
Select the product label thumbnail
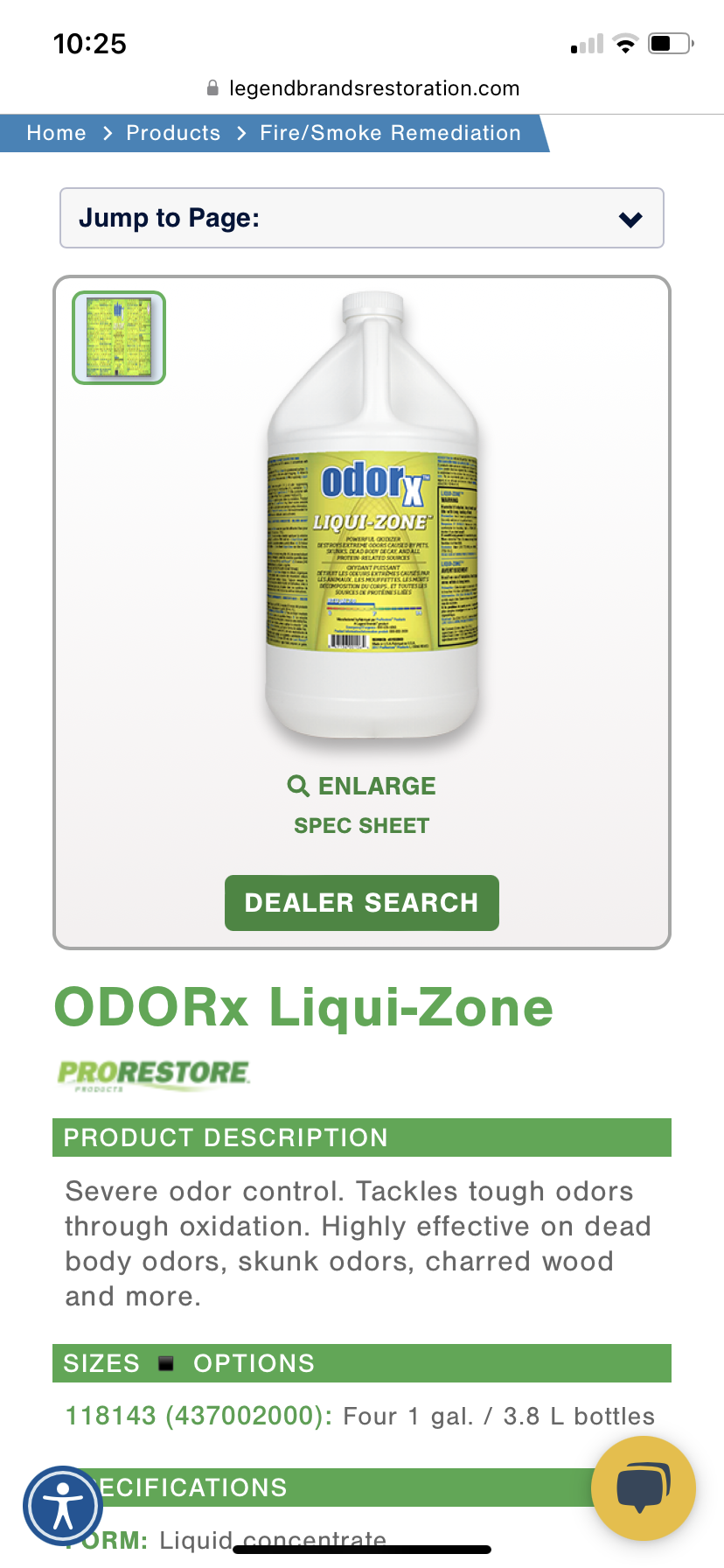pyautogui.click(x=119, y=338)
